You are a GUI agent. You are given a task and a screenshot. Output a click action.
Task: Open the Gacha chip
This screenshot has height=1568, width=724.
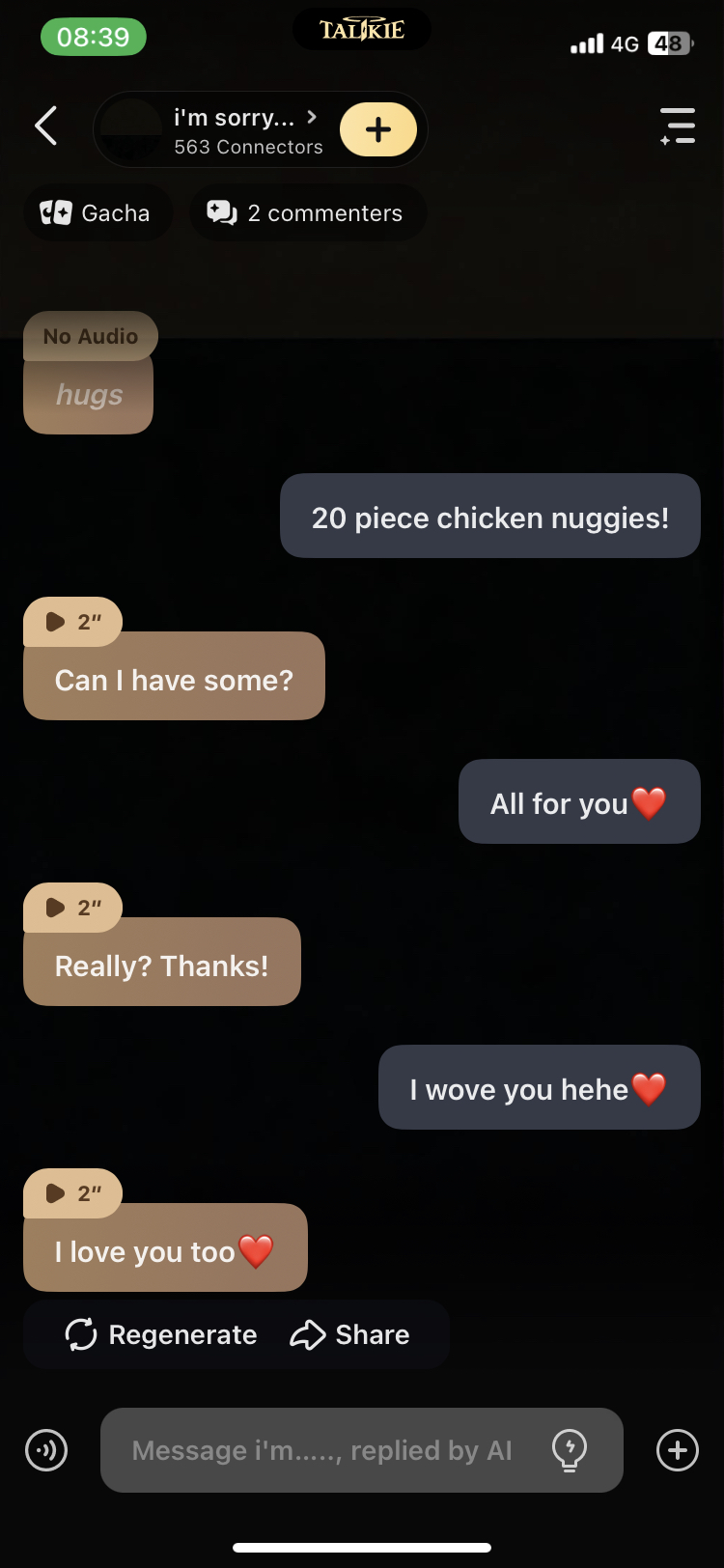coord(97,213)
